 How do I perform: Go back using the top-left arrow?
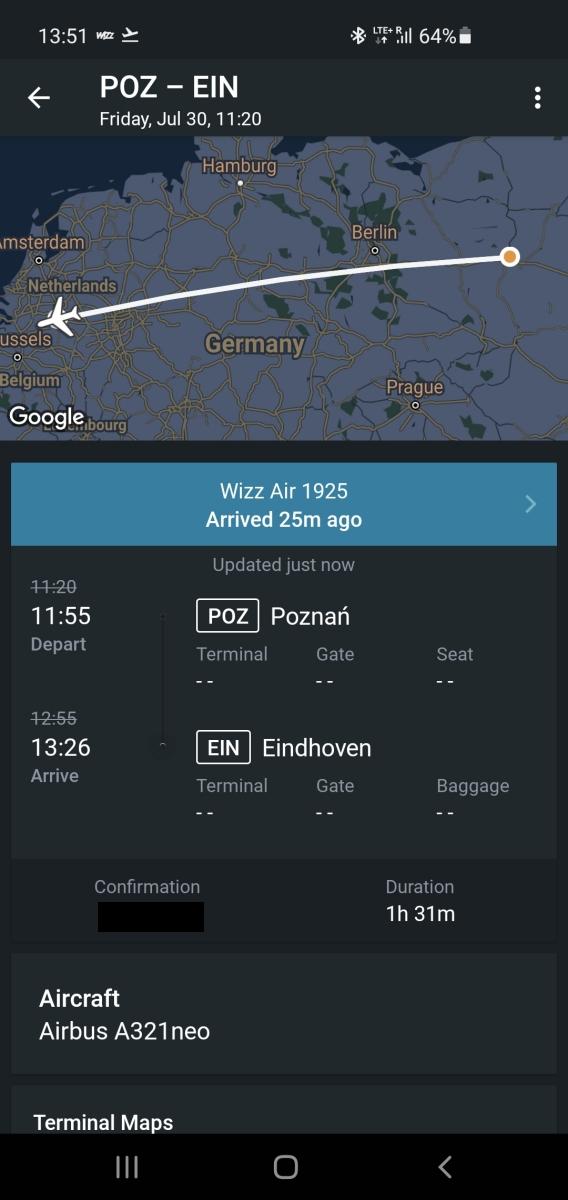[x=38, y=97]
